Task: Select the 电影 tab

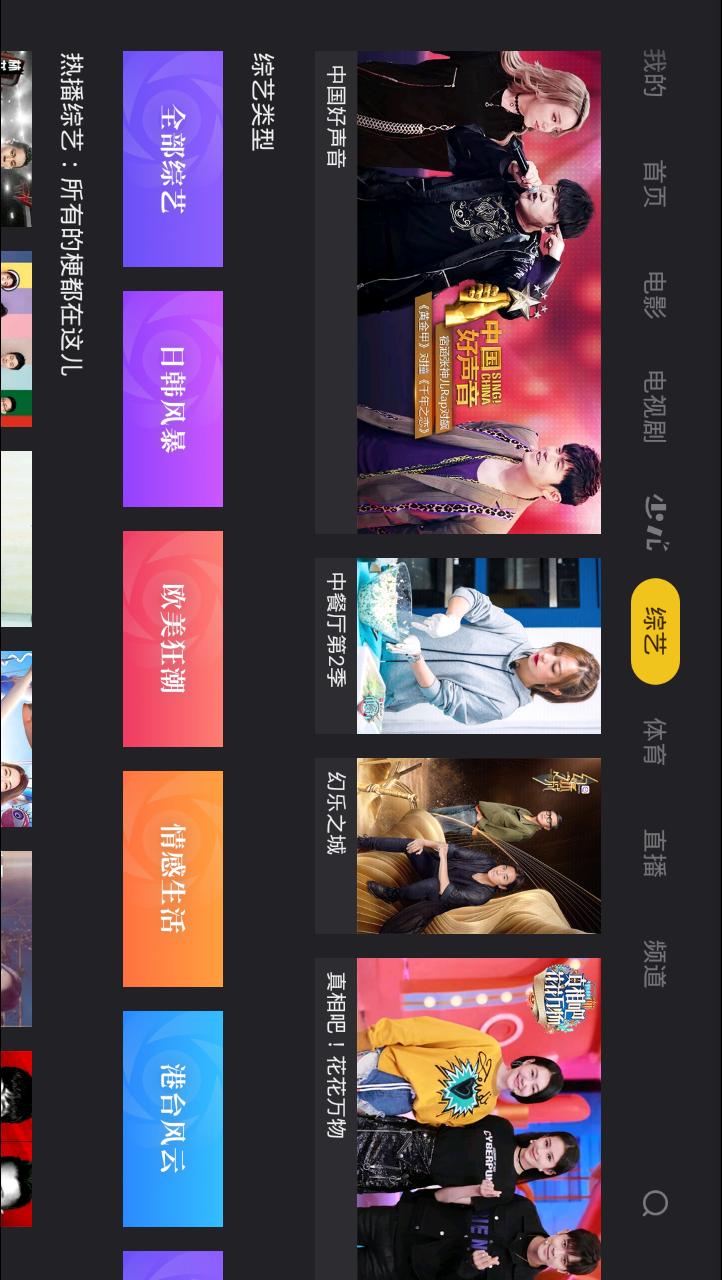Action: pos(655,294)
